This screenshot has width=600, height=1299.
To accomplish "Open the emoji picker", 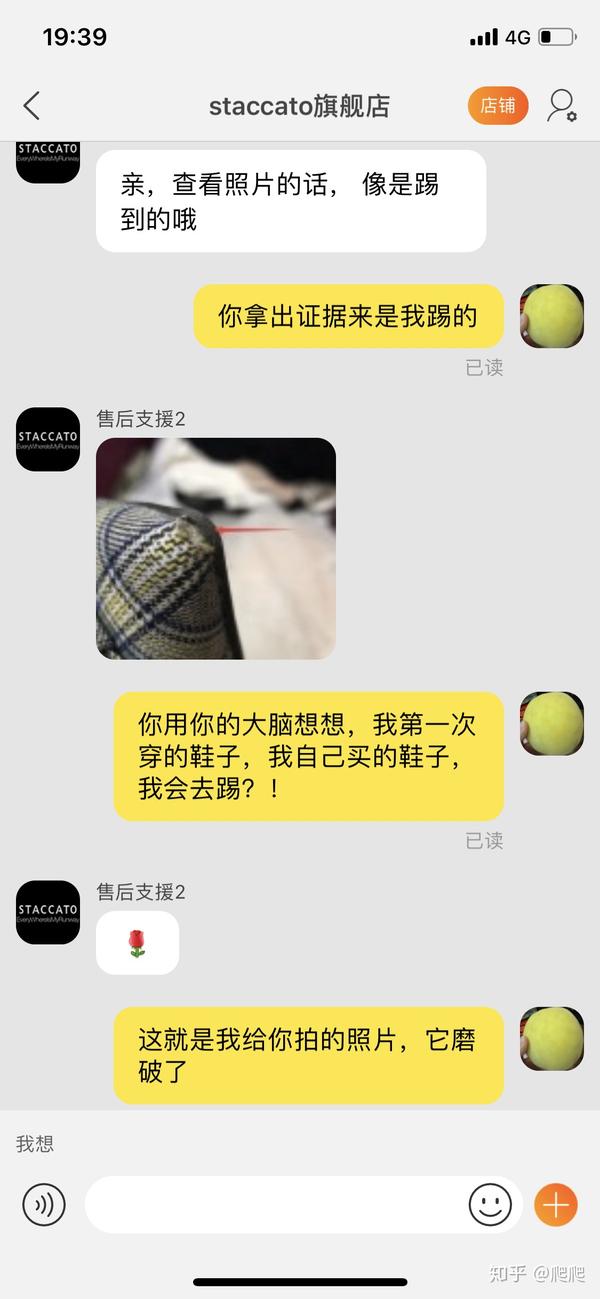I will (490, 1204).
